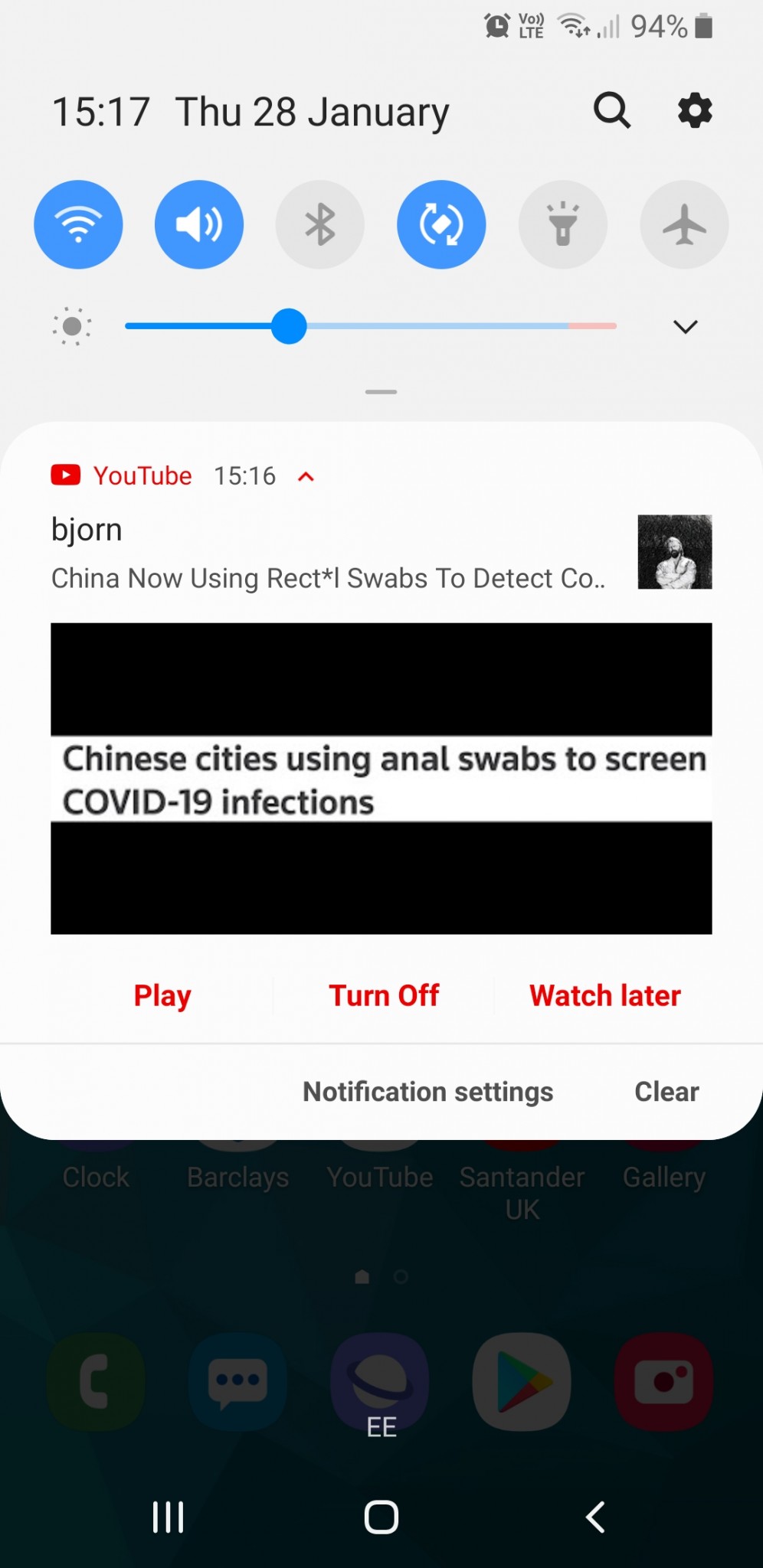Open the recent apps view

(x=168, y=1517)
